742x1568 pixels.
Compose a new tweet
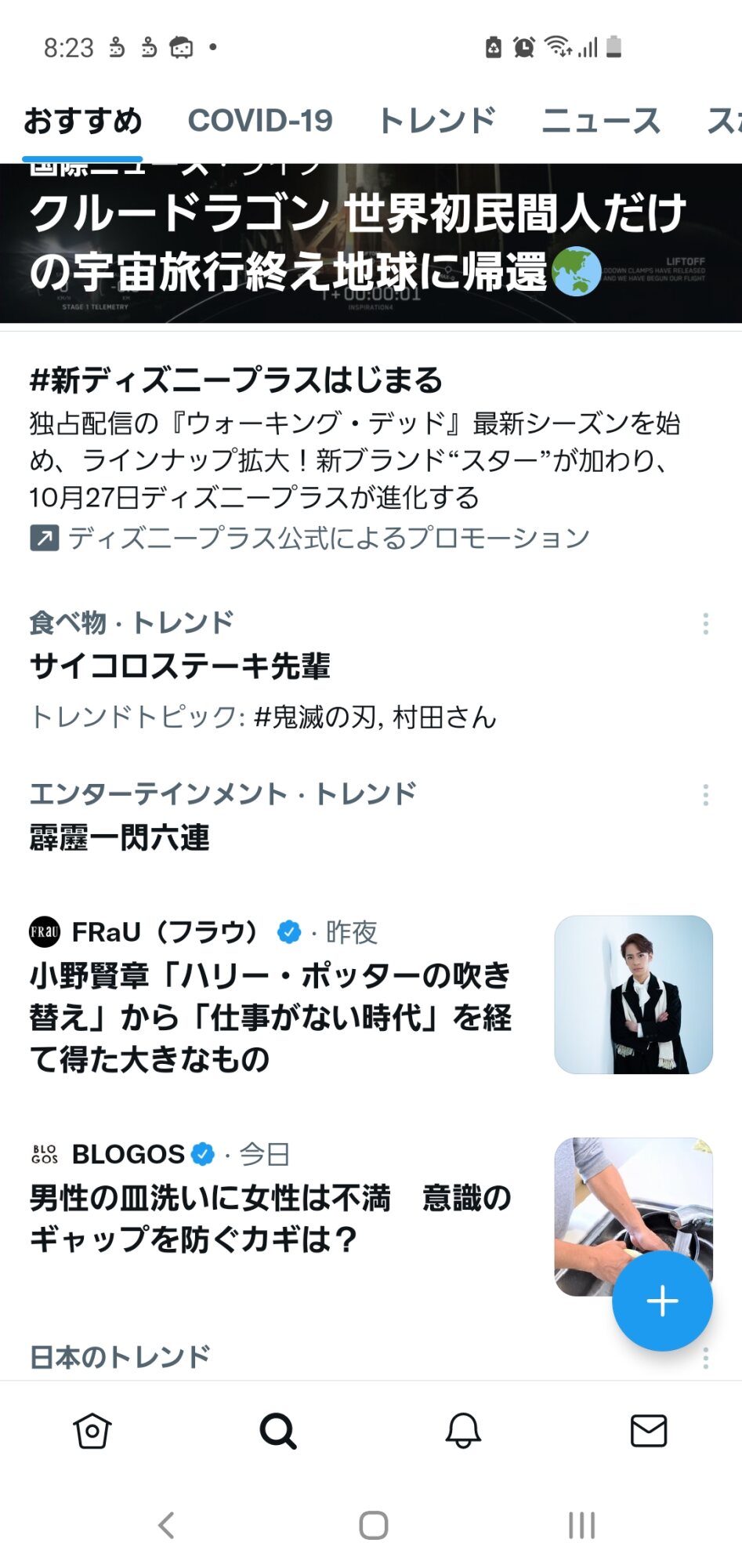(x=662, y=1301)
